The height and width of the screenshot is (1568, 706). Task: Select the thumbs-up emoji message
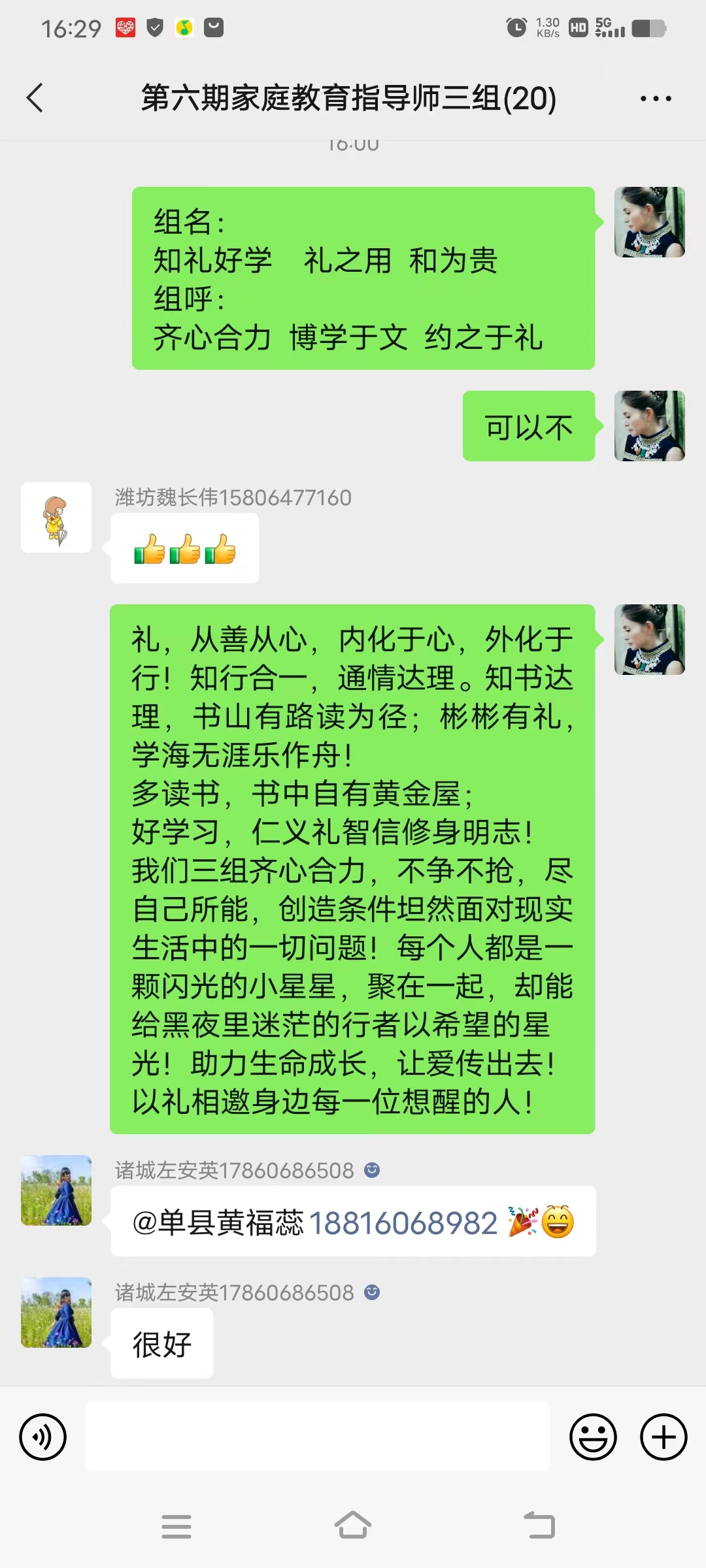[184, 549]
